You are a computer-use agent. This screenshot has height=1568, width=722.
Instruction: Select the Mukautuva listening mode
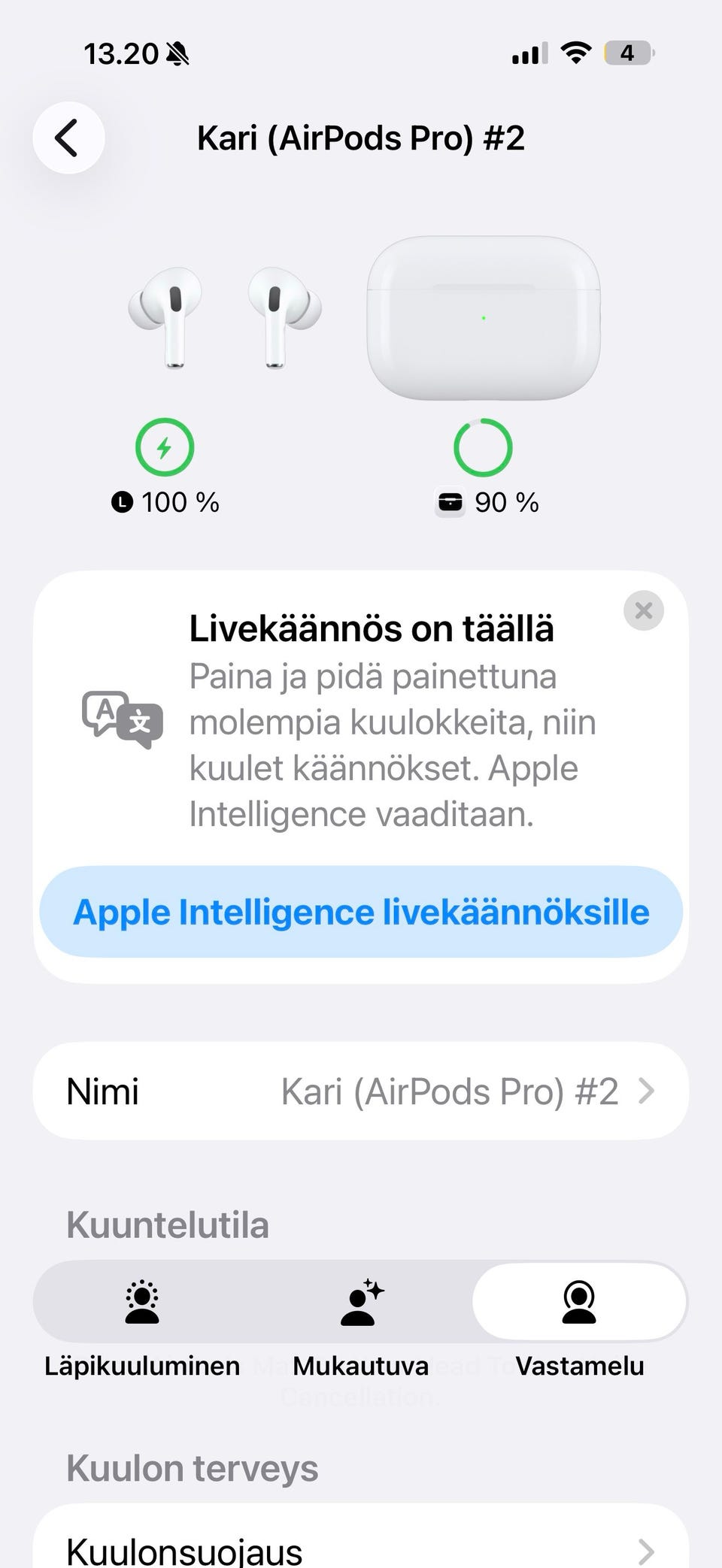(x=361, y=1303)
